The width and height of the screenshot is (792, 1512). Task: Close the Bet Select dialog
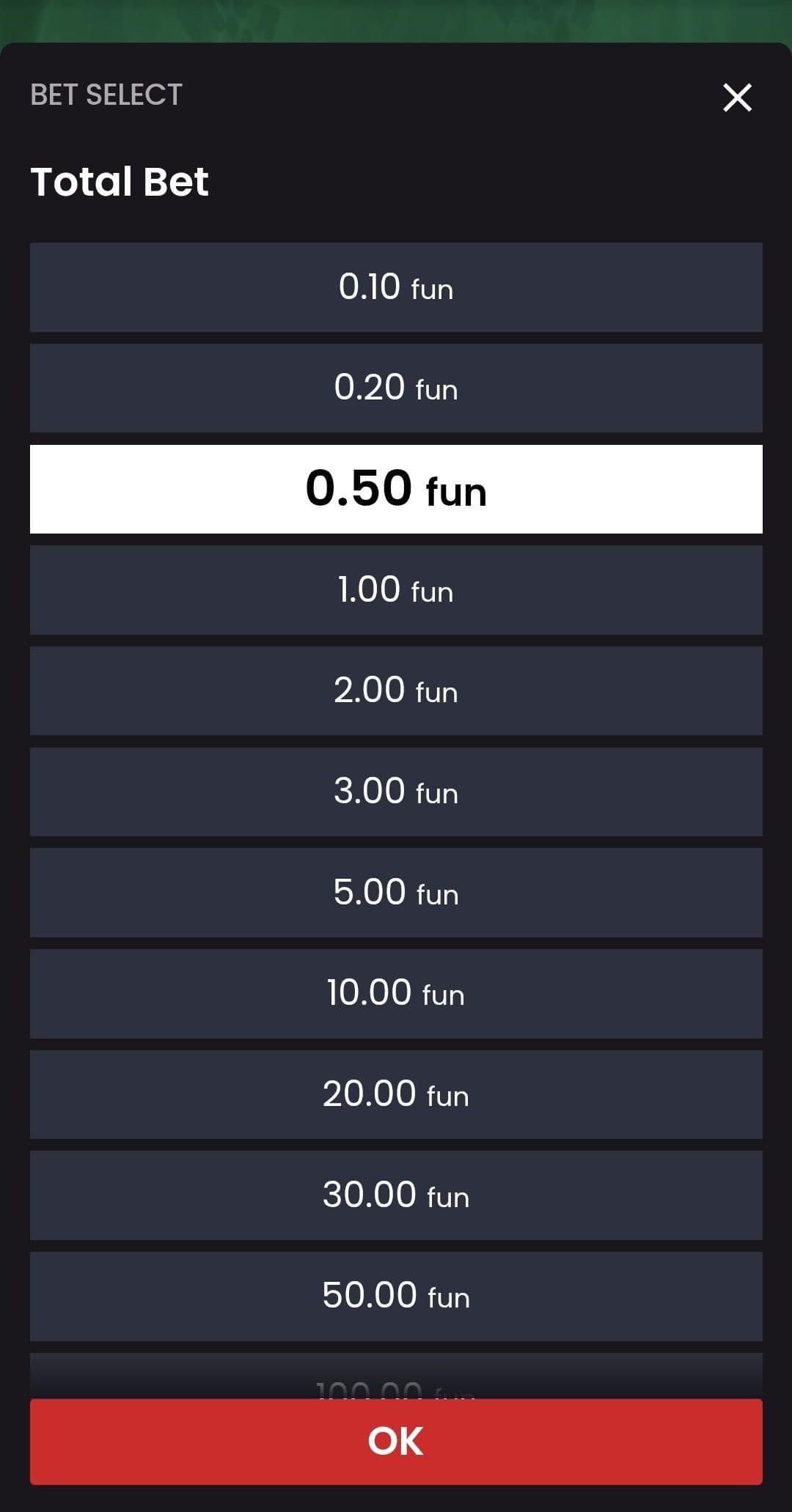pos(737,97)
